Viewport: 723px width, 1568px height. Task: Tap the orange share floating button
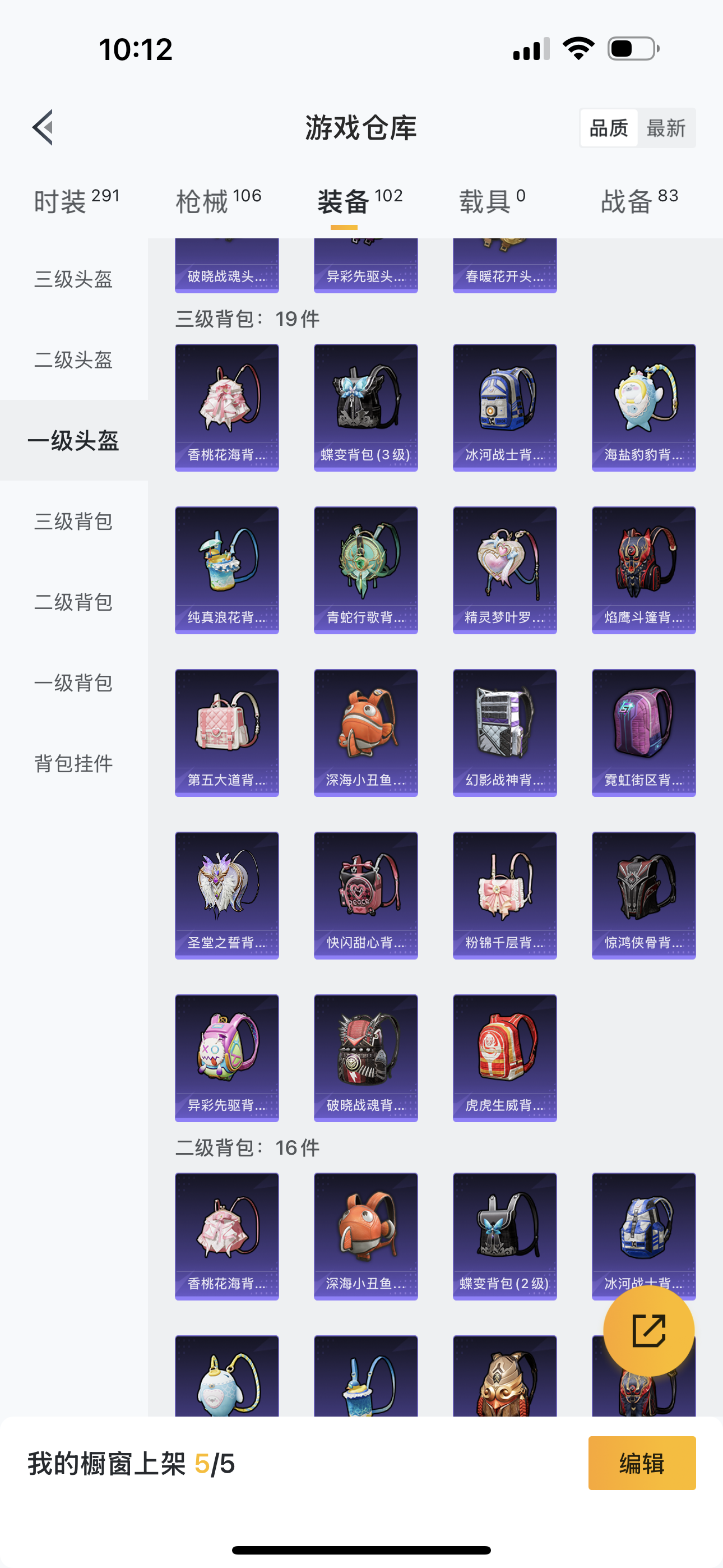pyautogui.click(x=649, y=1331)
